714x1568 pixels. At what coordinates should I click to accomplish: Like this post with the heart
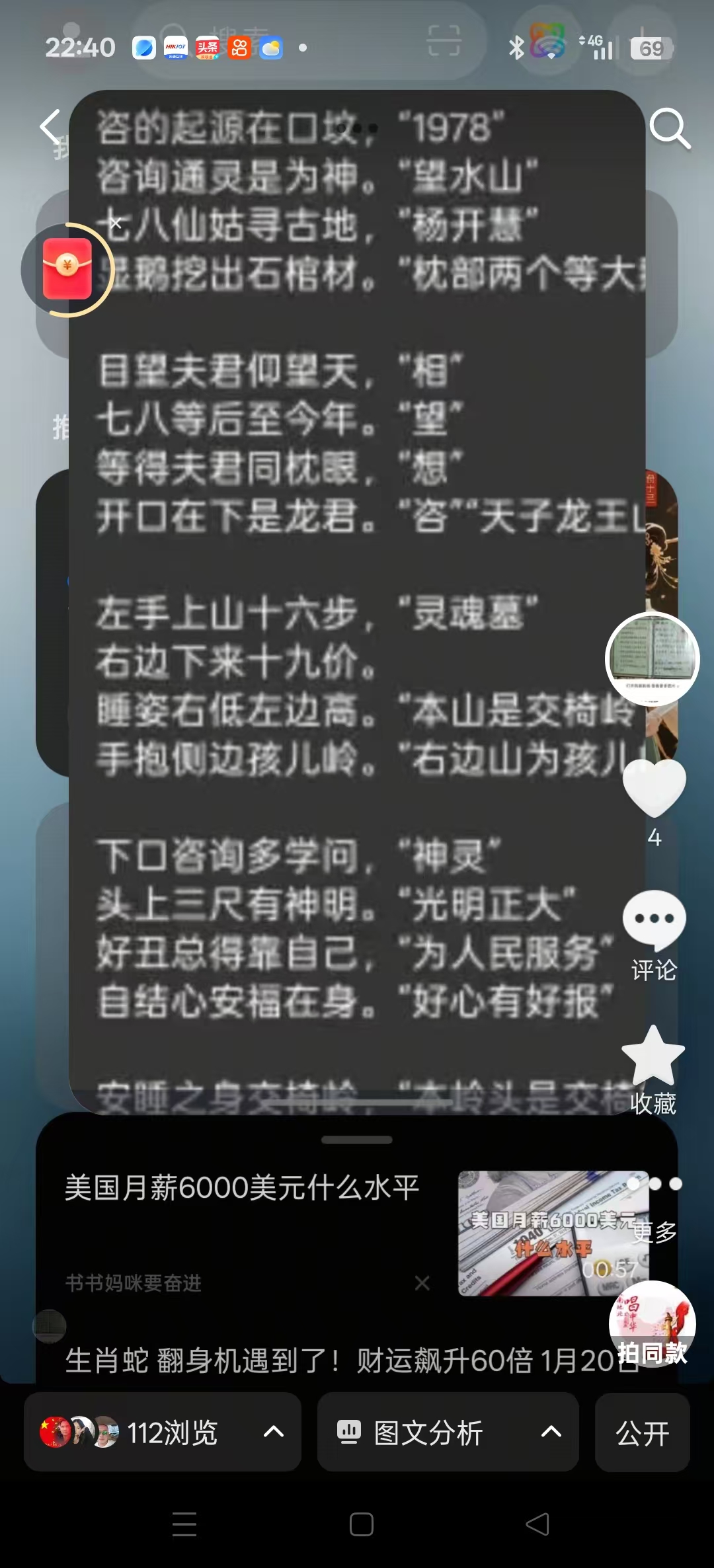pos(654,788)
